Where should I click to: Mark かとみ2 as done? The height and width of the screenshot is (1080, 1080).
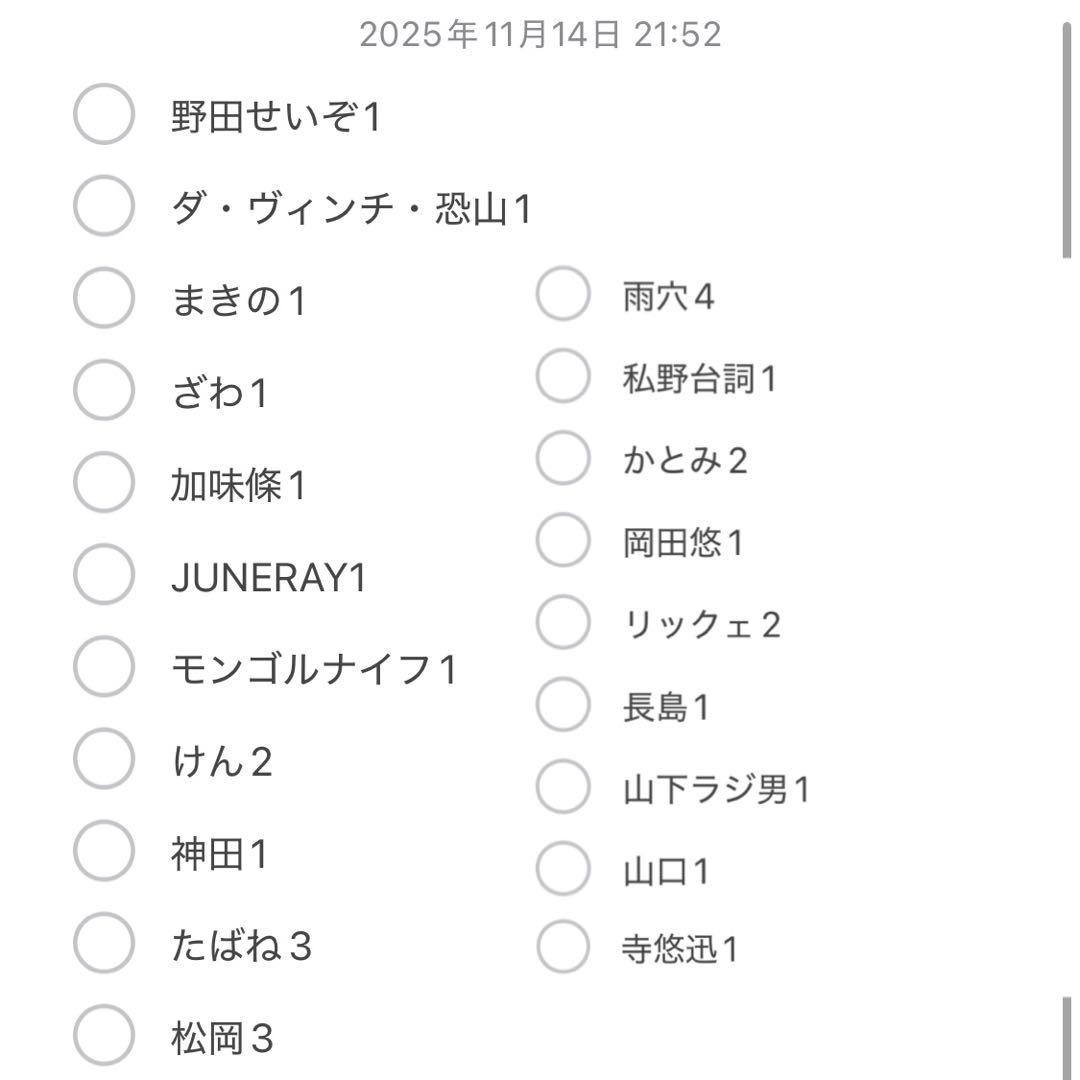pos(562,458)
